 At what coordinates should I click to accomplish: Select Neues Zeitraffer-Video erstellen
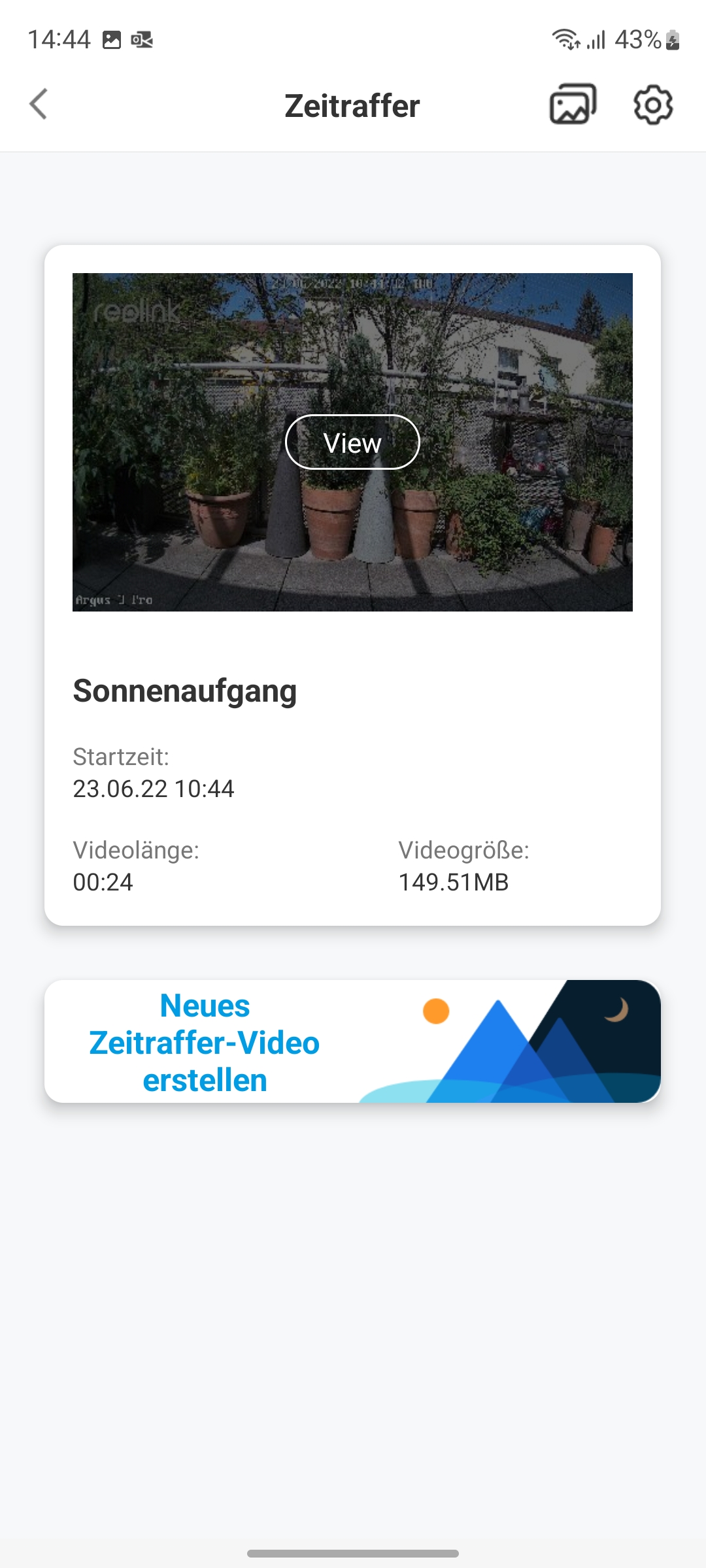[352, 1041]
